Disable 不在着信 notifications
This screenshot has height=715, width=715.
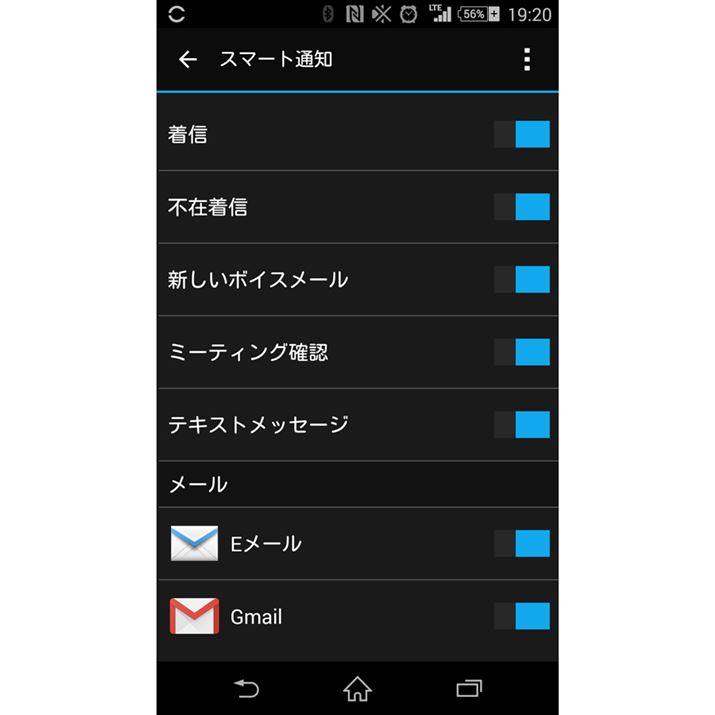tap(522, 207)
